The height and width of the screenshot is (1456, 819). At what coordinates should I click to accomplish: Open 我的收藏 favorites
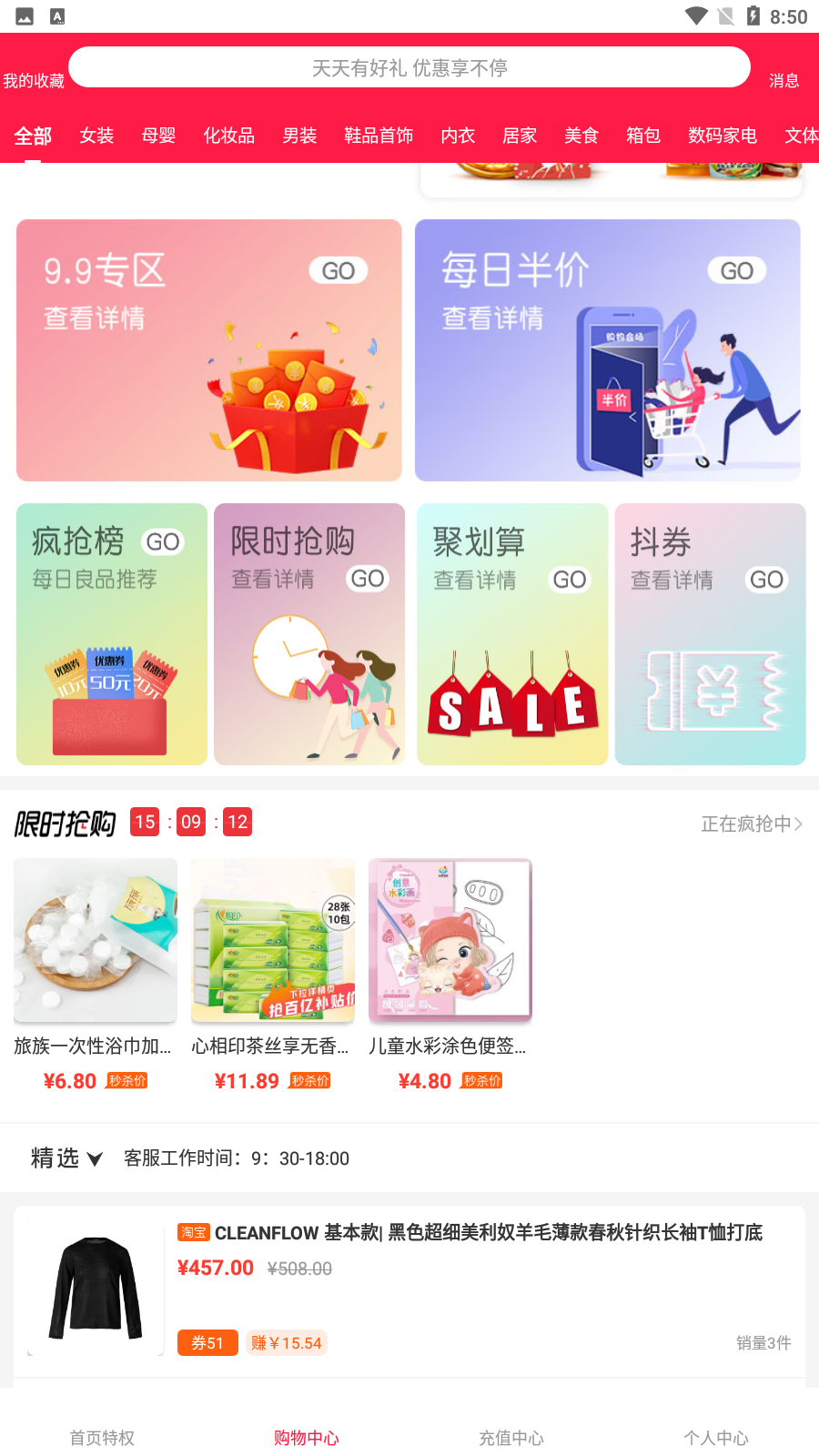(34, 80)
